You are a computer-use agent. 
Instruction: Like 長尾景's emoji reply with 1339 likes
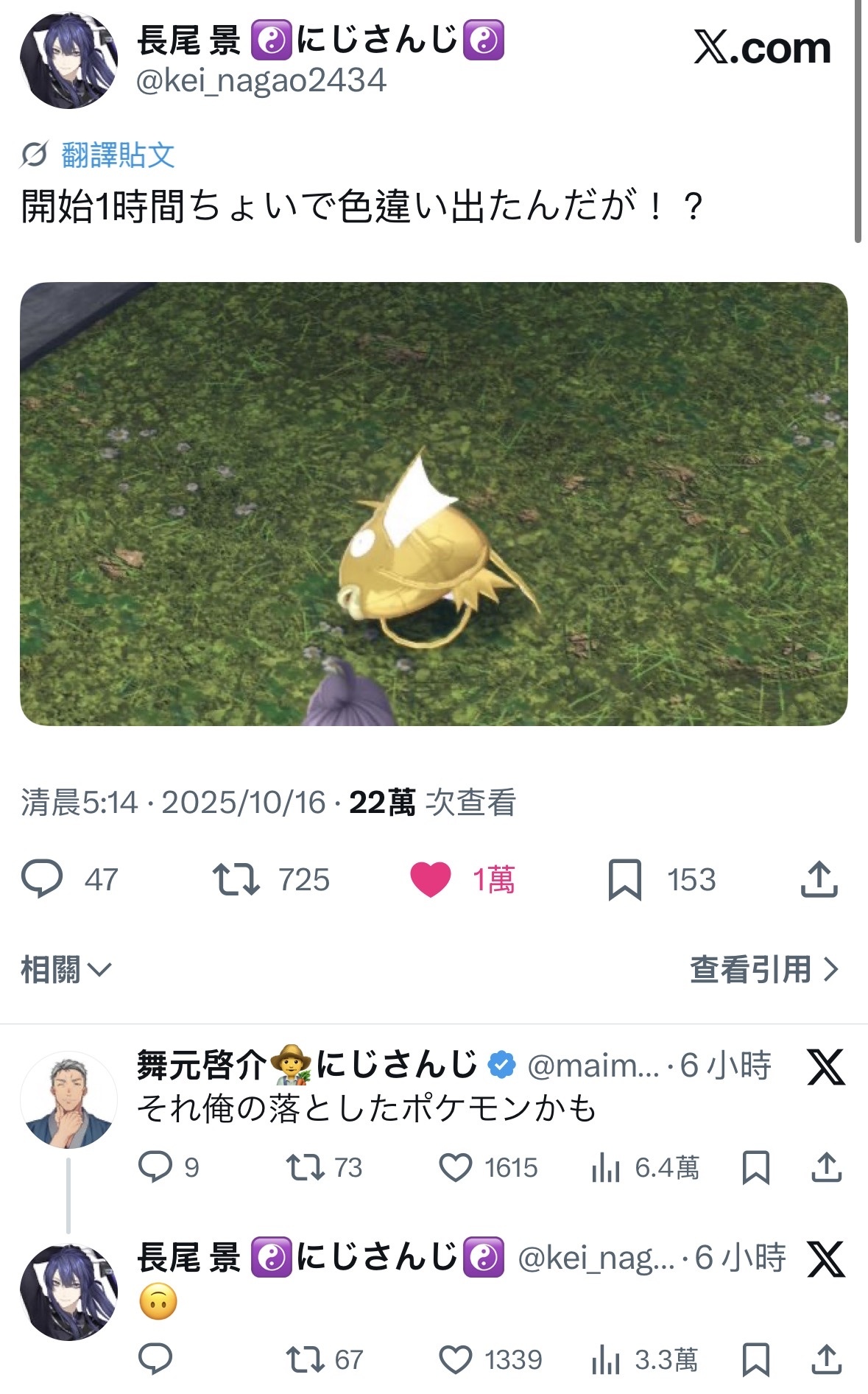456,1359
